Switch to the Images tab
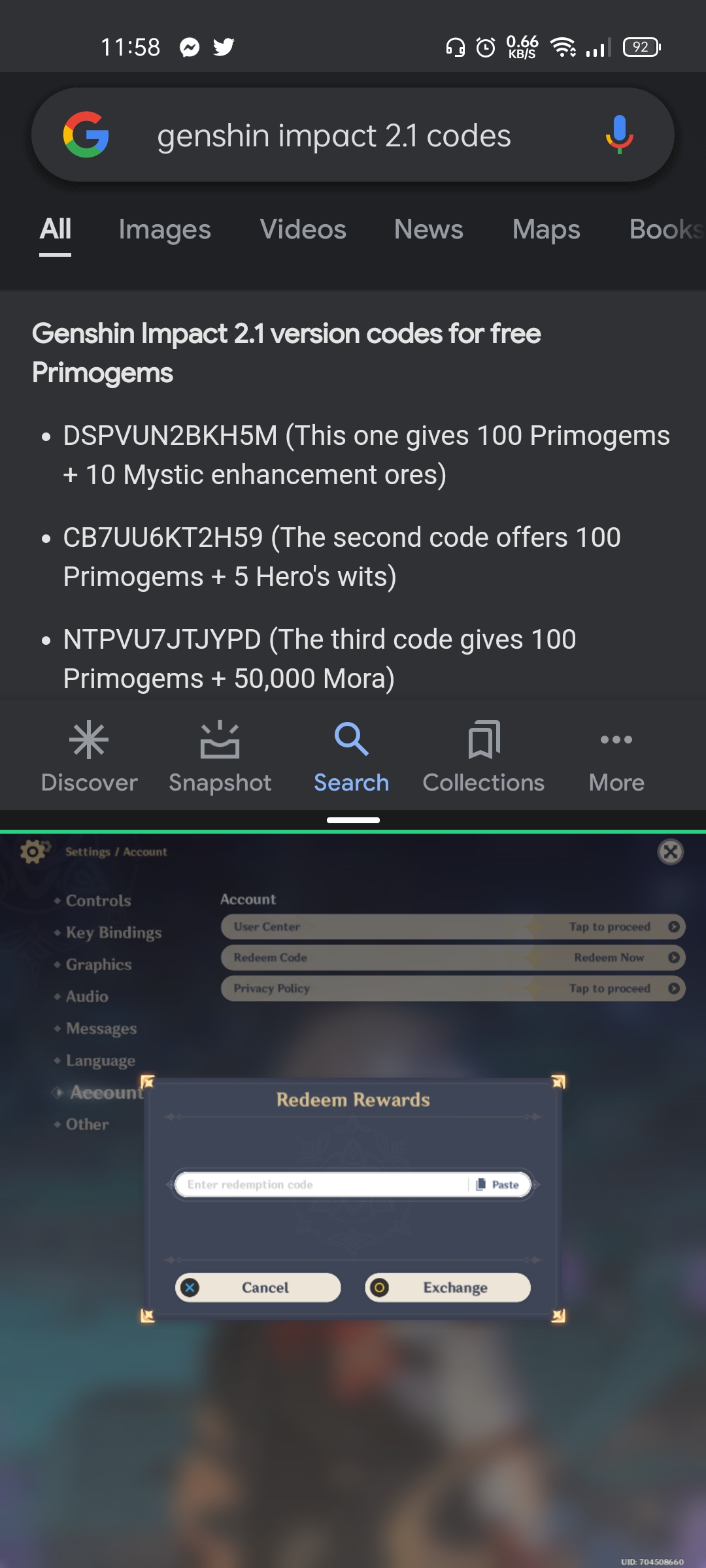The height and width of the screenshot is (1568, 706). click(165, 230)
